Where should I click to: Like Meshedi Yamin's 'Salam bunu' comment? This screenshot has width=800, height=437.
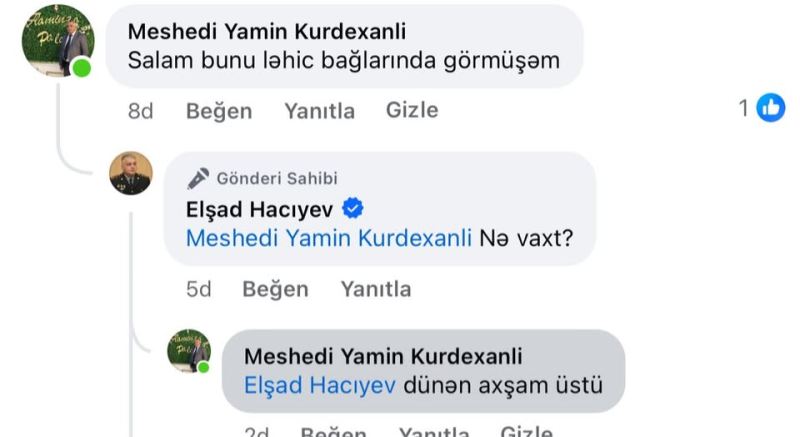coord(219,111)
